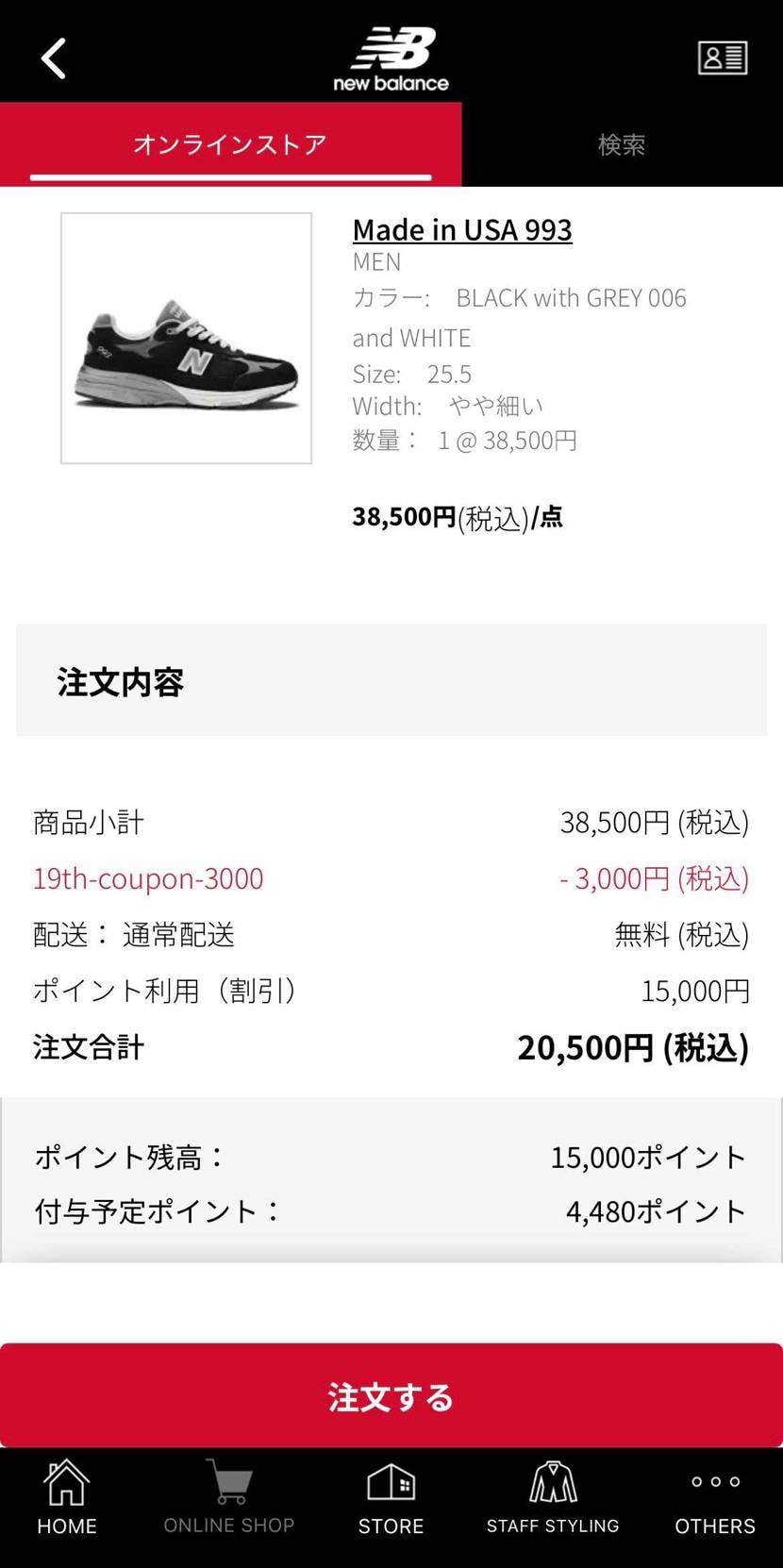Tap the 19th-coupon-3000 coupon entry

coord(147,878)
